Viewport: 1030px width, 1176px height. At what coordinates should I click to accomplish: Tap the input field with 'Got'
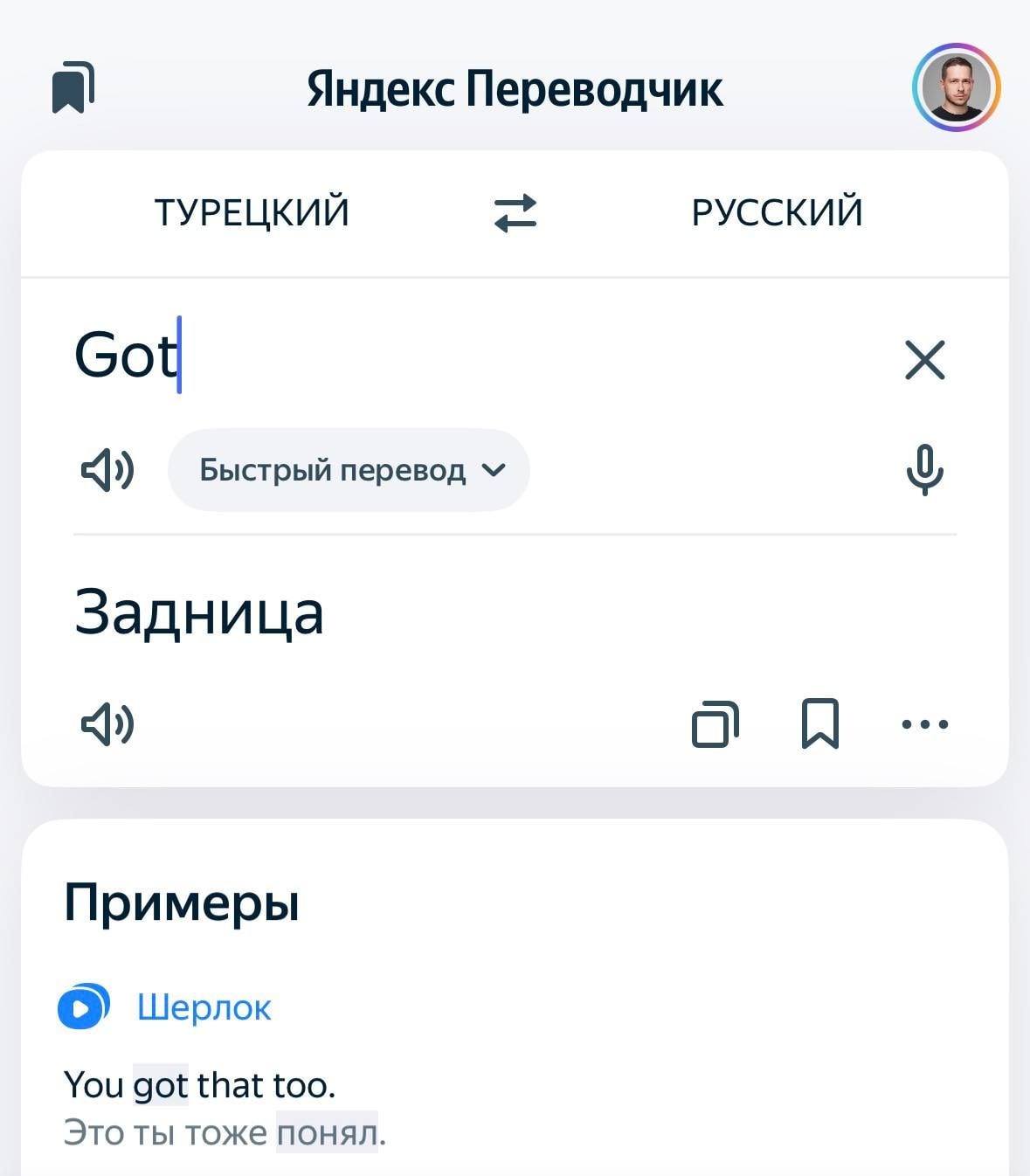tap(437, 356)
